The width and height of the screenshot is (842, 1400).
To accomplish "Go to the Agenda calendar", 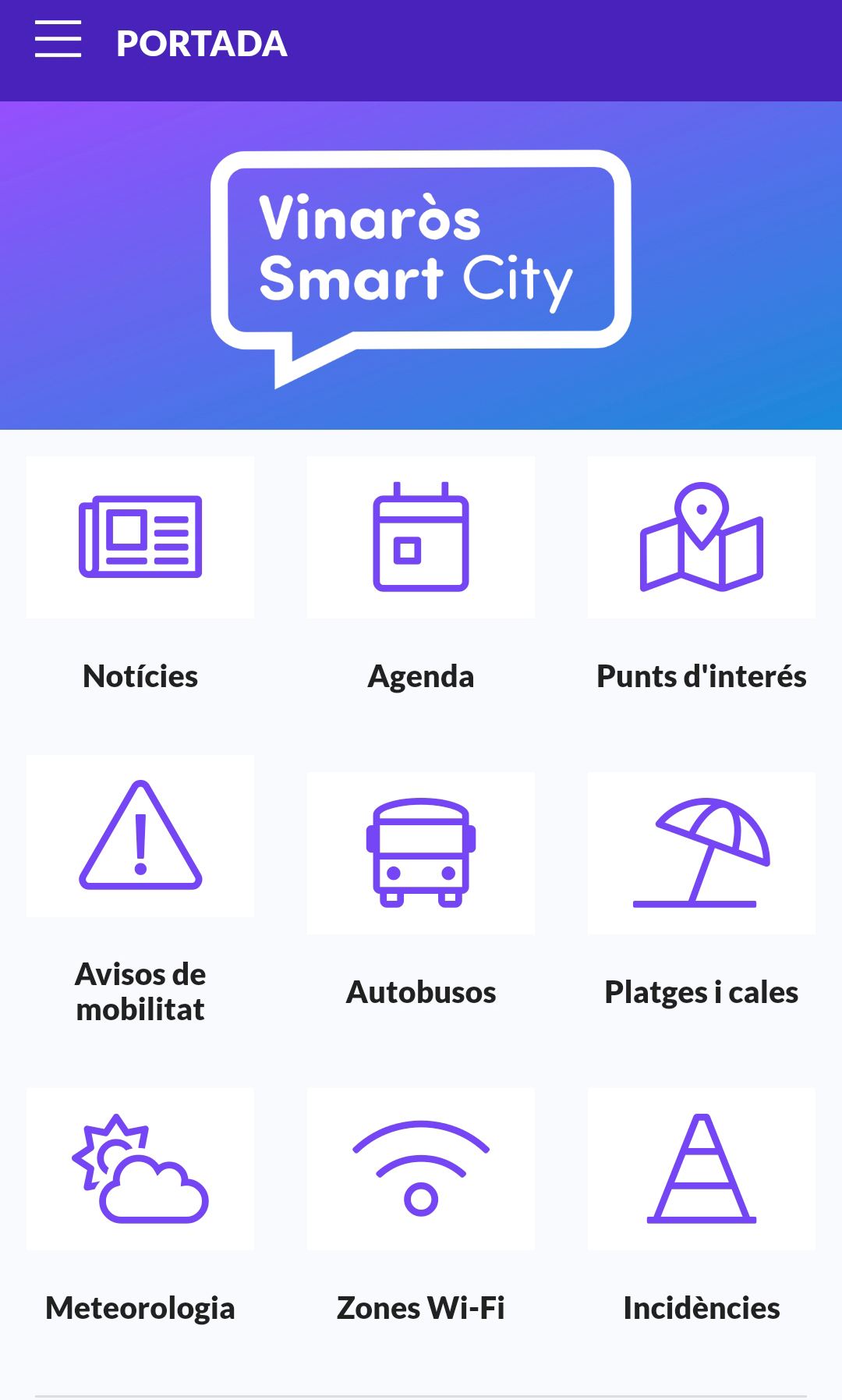I will [421, 538].
